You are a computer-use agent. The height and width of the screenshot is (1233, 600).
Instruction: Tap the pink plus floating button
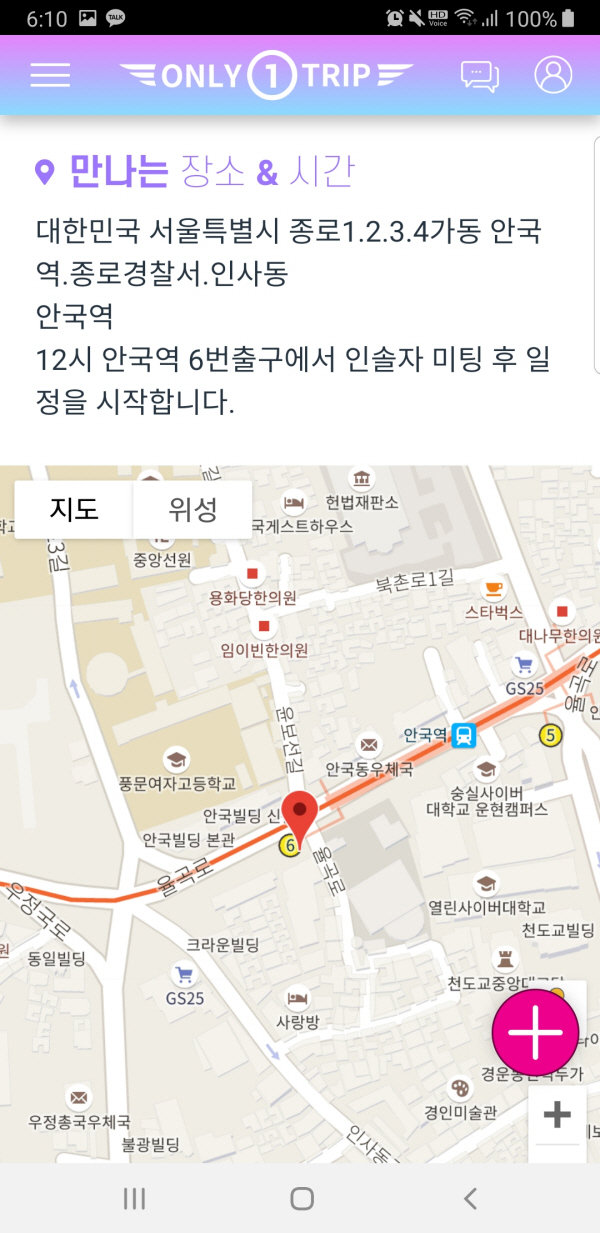536,1033
